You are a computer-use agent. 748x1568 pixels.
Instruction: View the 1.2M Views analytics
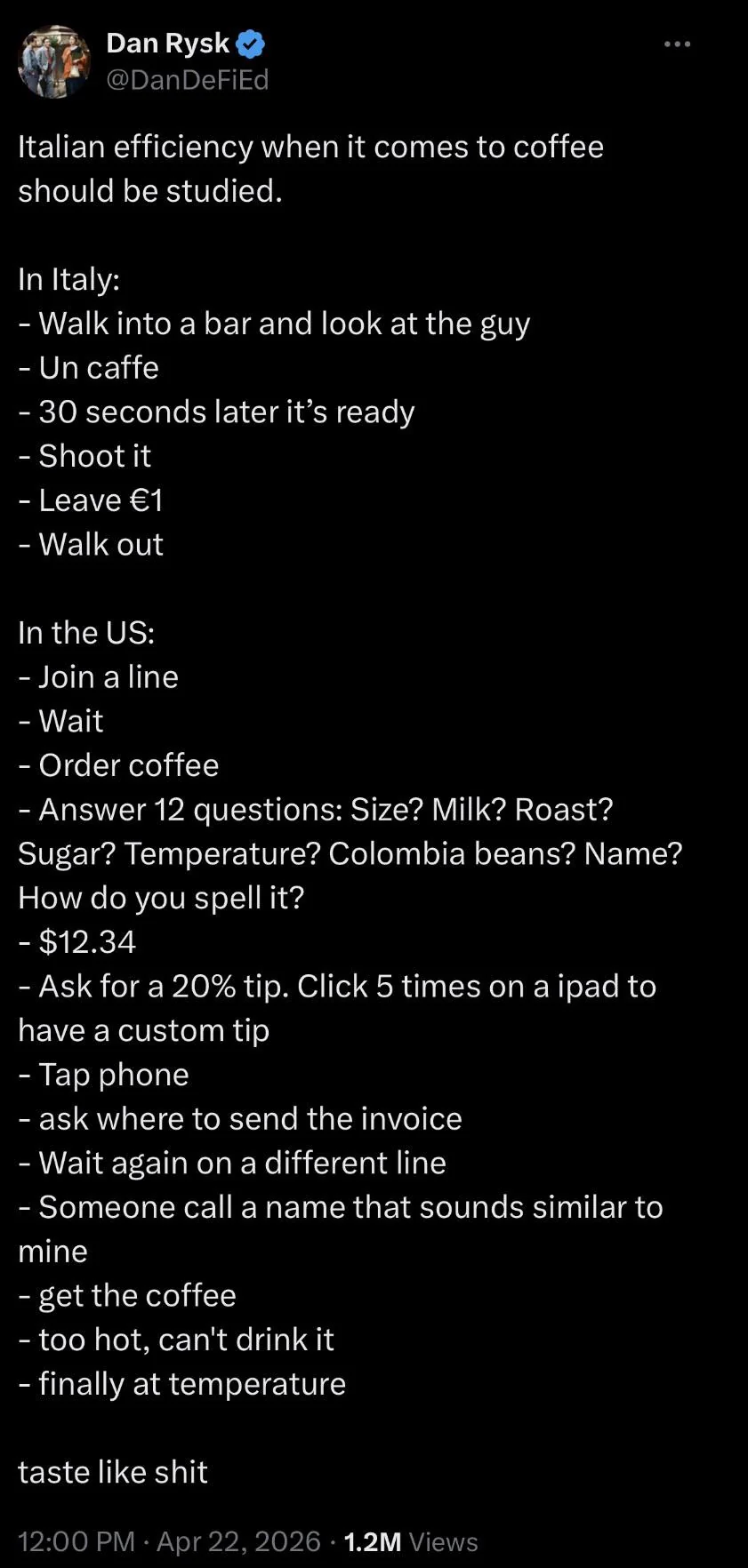pyautogui.click(x=410, y=1540)
